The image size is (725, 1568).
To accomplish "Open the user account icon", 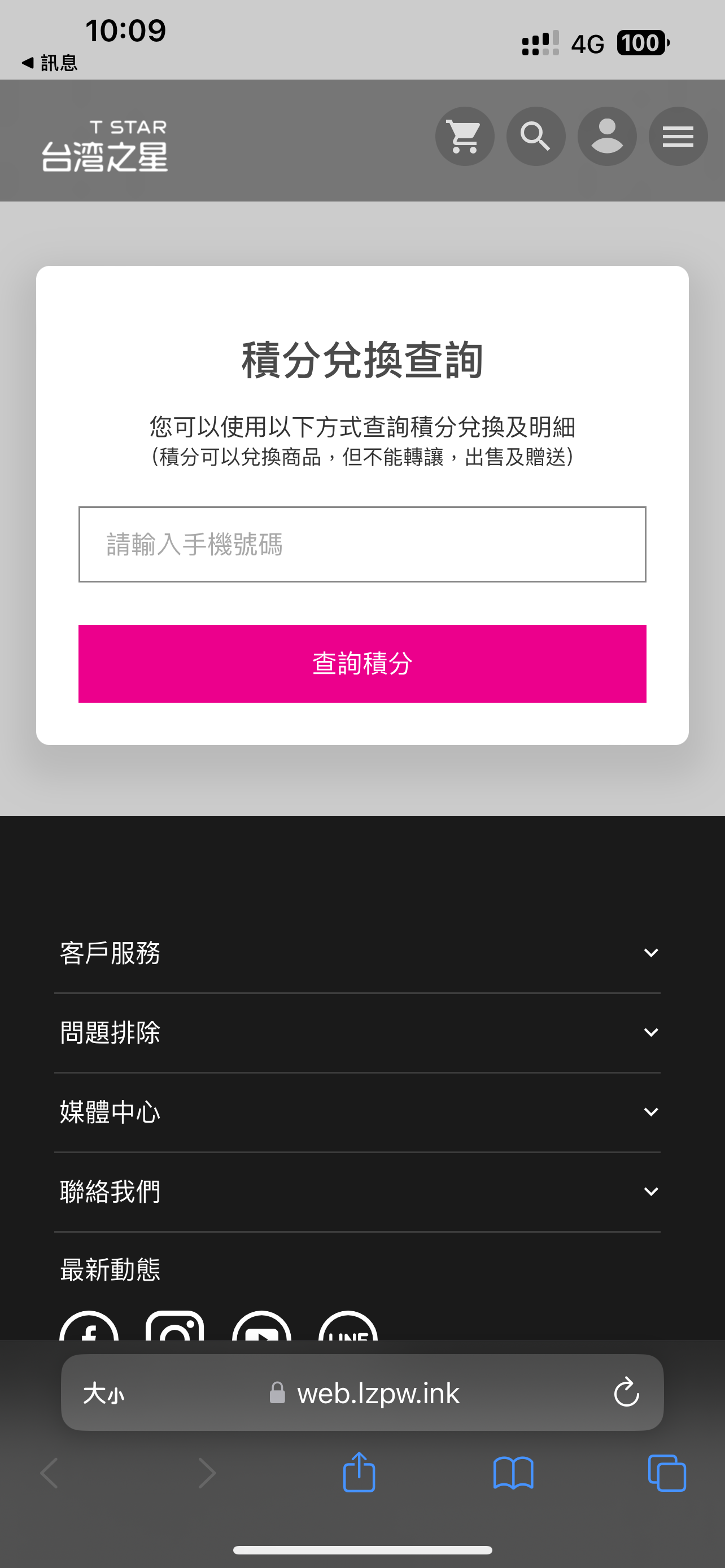I will tap(607, 137).
